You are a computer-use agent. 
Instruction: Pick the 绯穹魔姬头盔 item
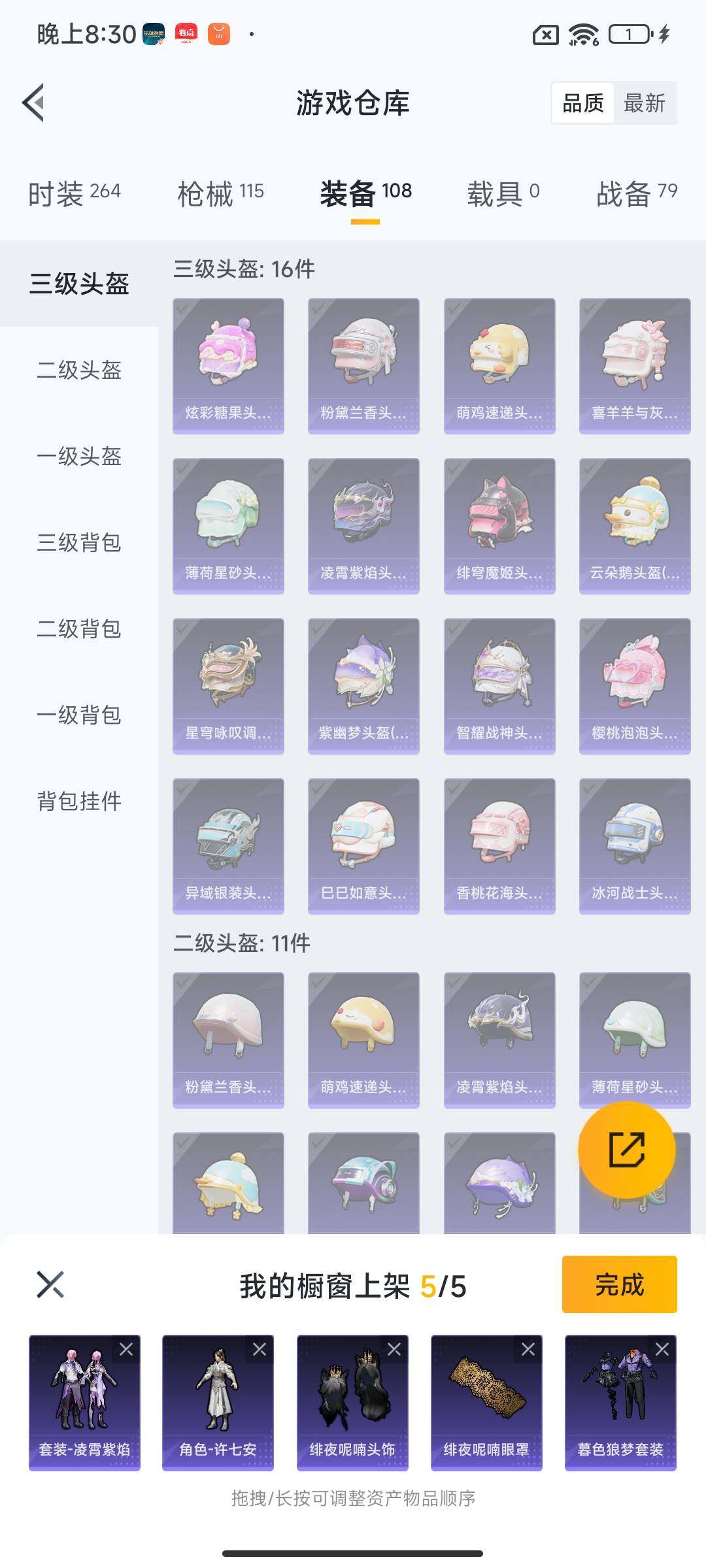(x=499, y=526)
